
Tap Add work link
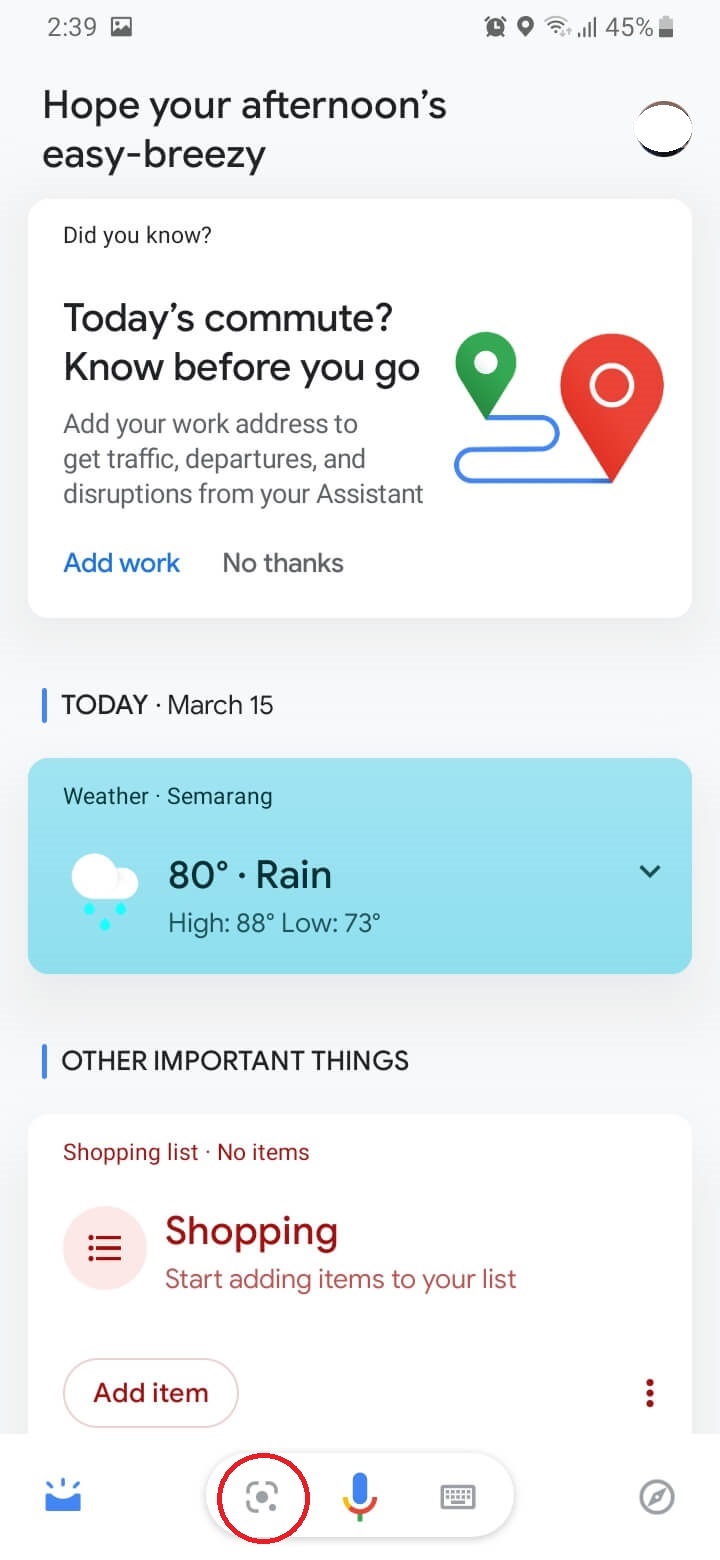(x=121, y=563)
